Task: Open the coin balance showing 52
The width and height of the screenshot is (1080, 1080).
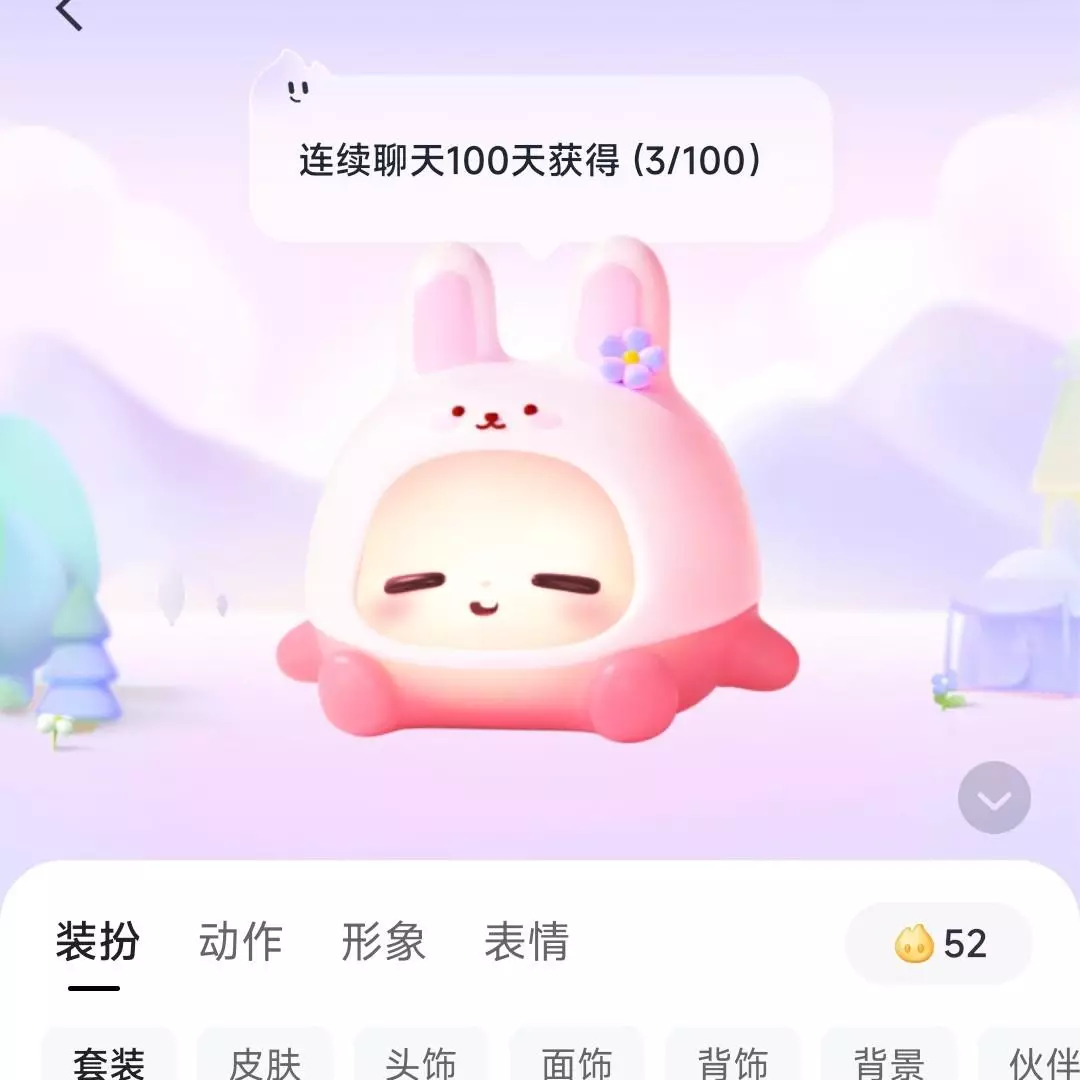Action: click(939, 944)
